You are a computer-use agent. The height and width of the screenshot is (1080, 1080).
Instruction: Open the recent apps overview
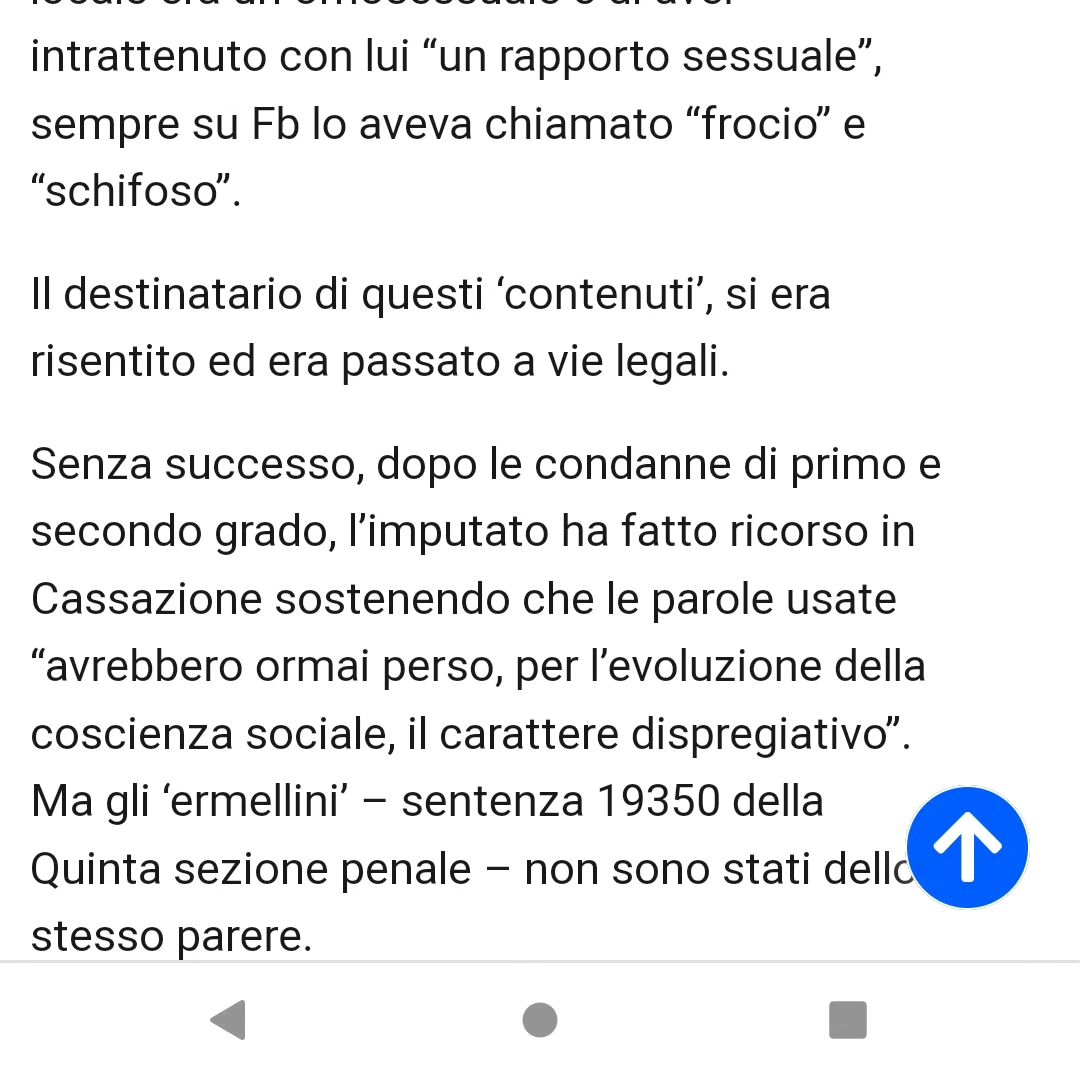(848, 1020)
